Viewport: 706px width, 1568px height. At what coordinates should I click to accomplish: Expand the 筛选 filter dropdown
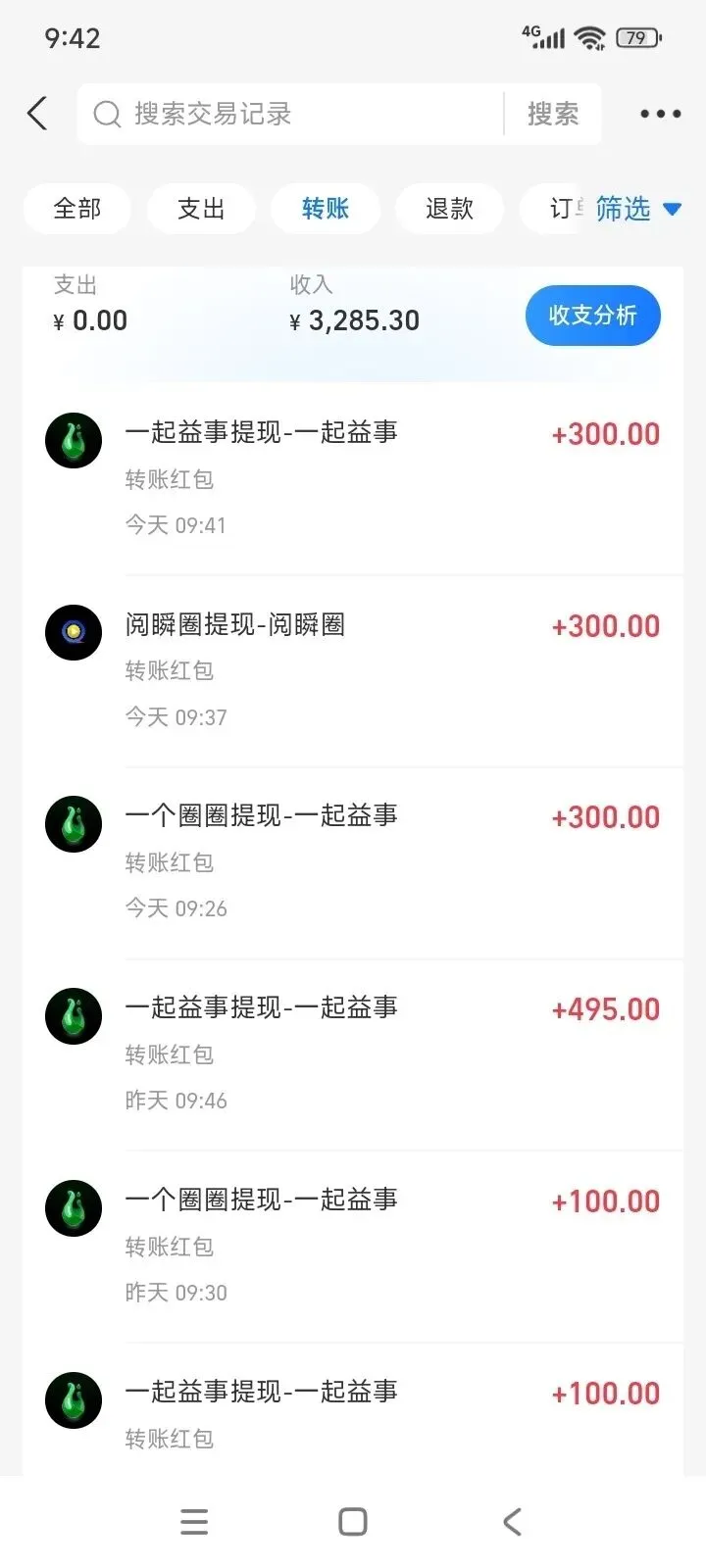(637, 209)
